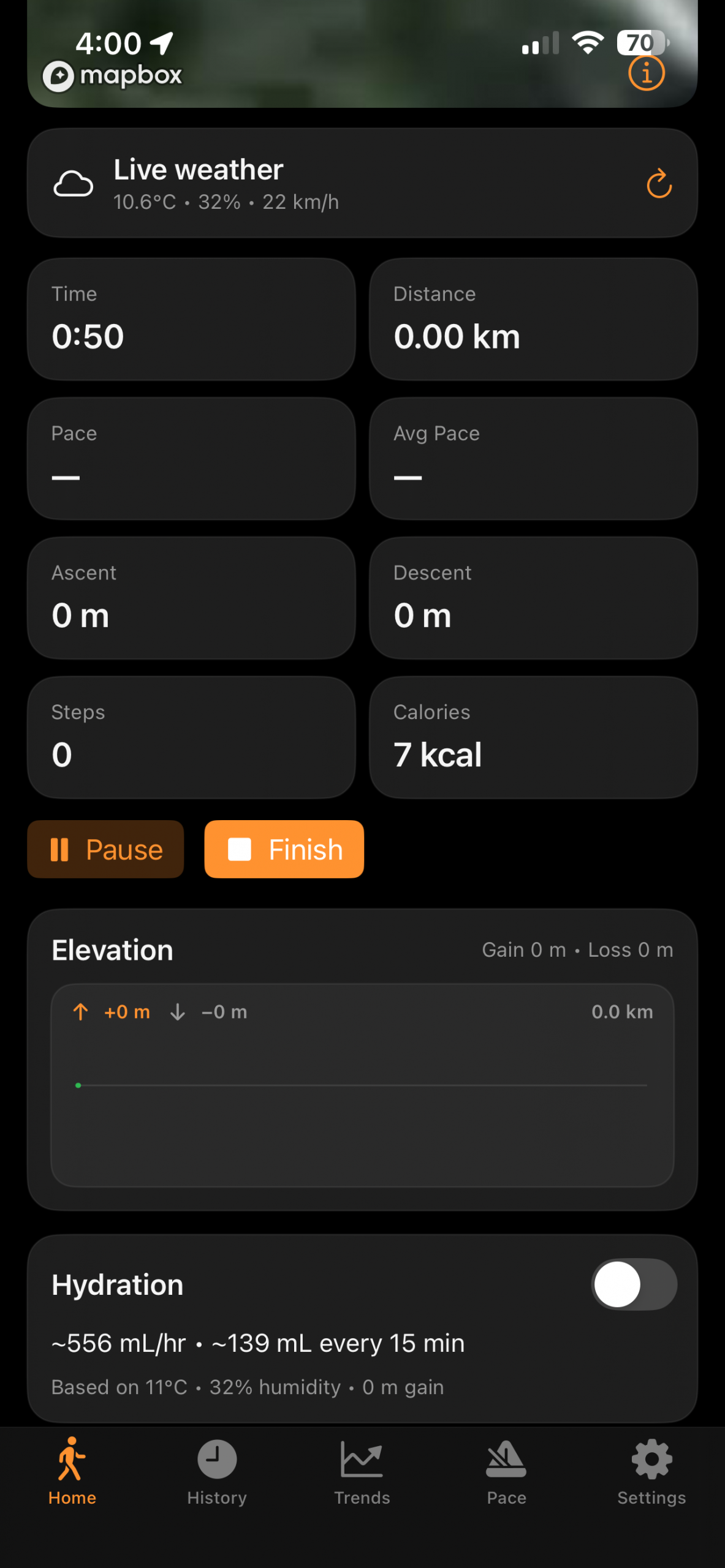This screenshot has width=725, height=1568.
Task: Go to the Pace tab
Action: click(506, 1471)
